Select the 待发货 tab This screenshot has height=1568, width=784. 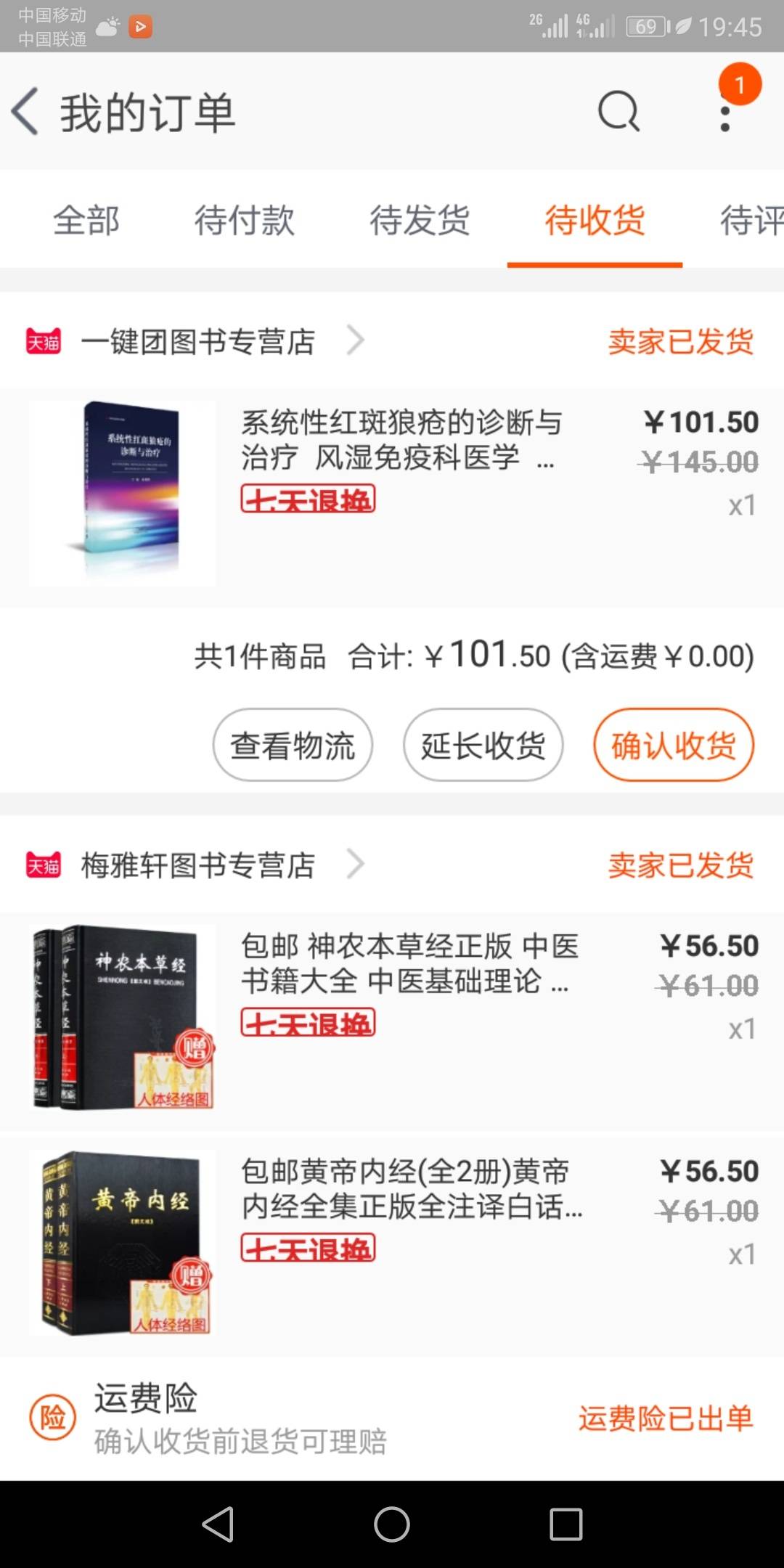420,220
